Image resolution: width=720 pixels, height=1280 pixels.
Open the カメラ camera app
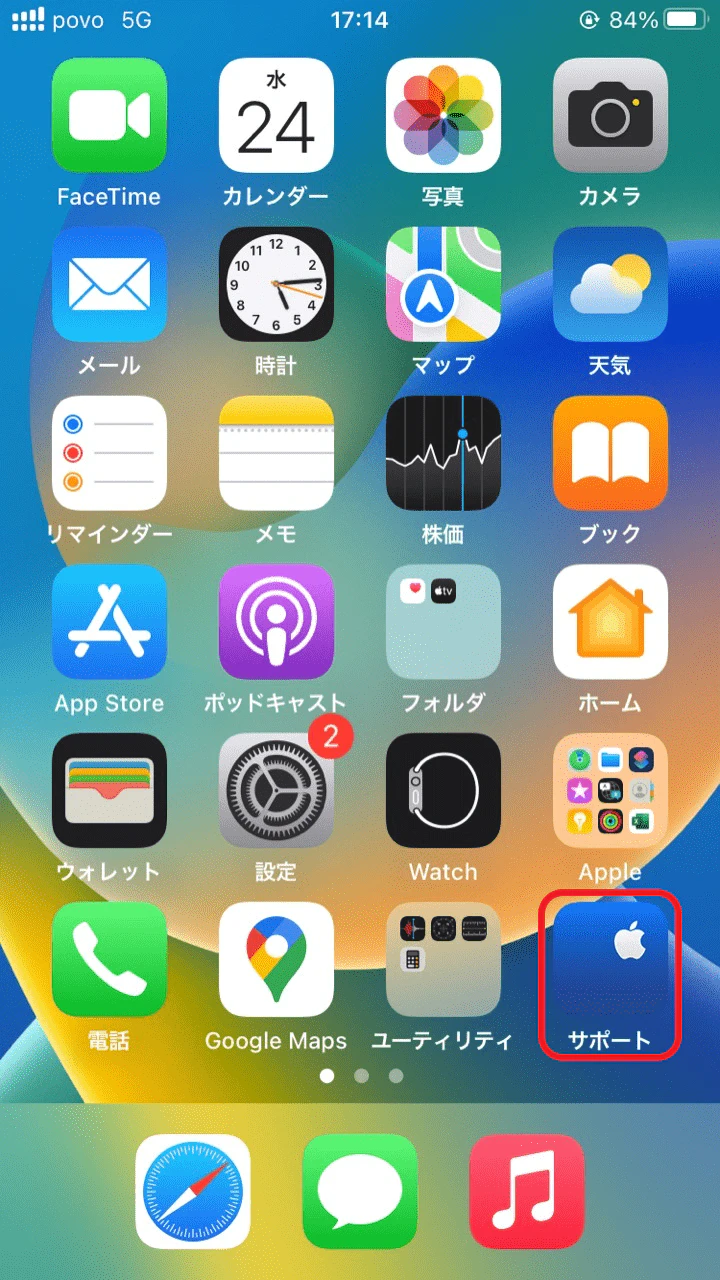pyautogui.click(x=610, y=115)
